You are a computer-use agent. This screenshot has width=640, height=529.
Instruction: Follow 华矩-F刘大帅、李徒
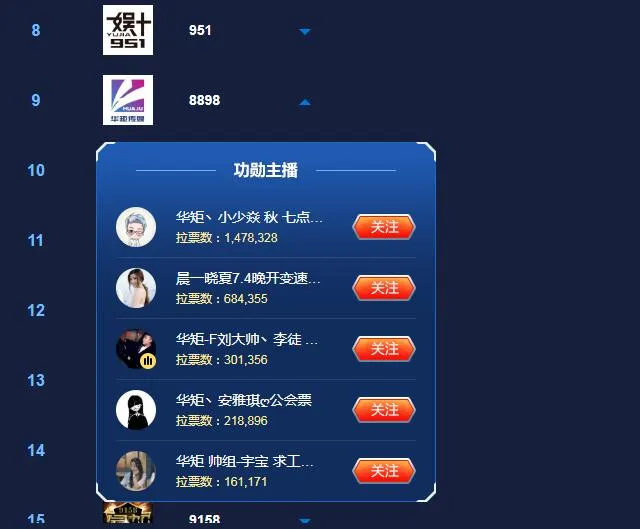pyautogui.click(x=384, y=349)
